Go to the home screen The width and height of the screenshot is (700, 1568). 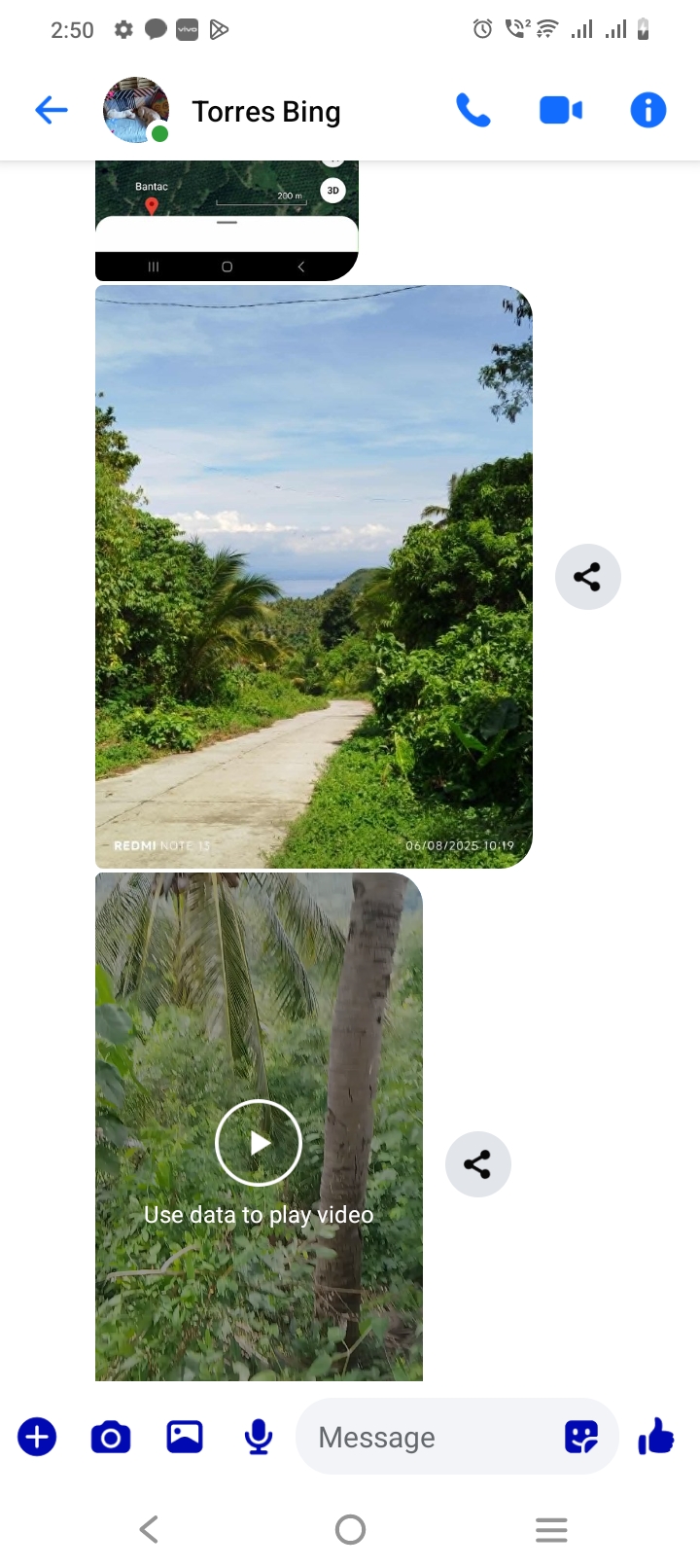pos(350,1529)
